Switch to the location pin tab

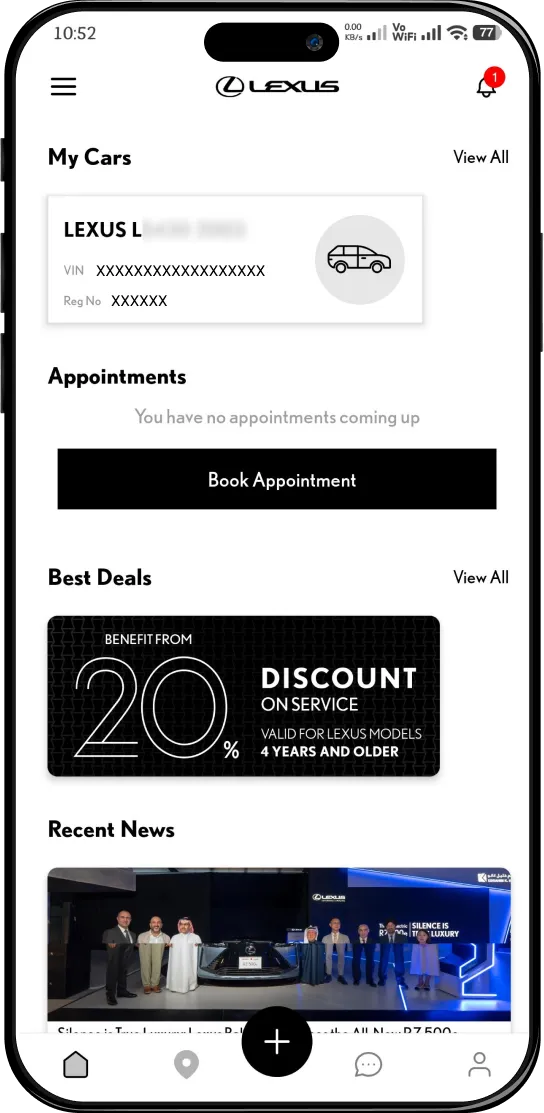(187, 1065)
